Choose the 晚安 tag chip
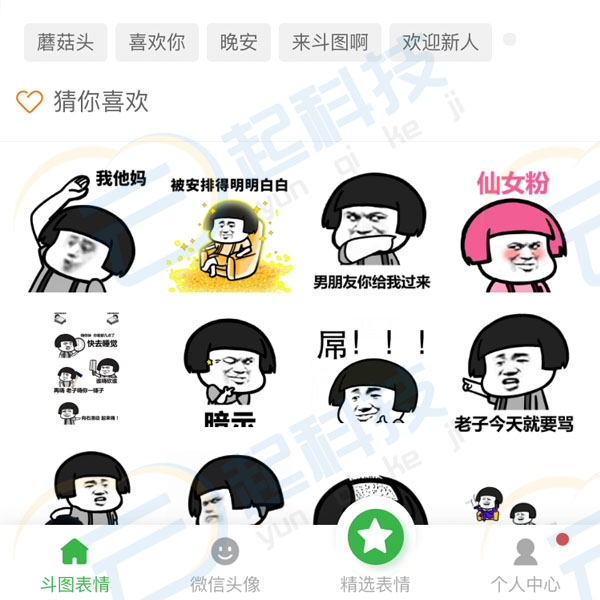 [239, 43]
